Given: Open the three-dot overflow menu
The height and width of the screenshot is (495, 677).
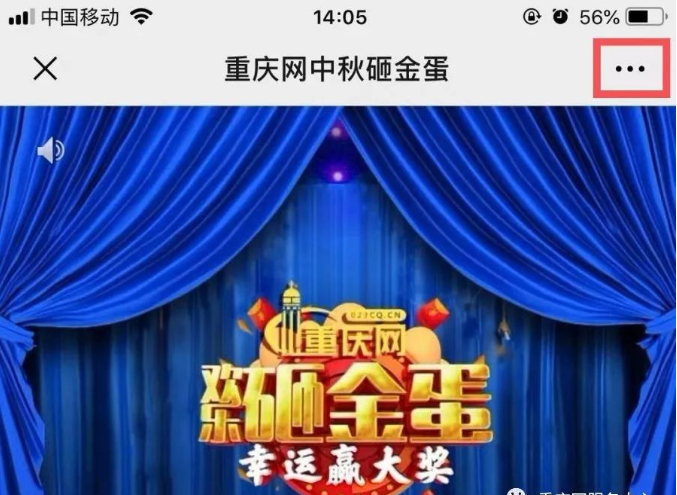Looking at the screenshot, I should [630, 69].
